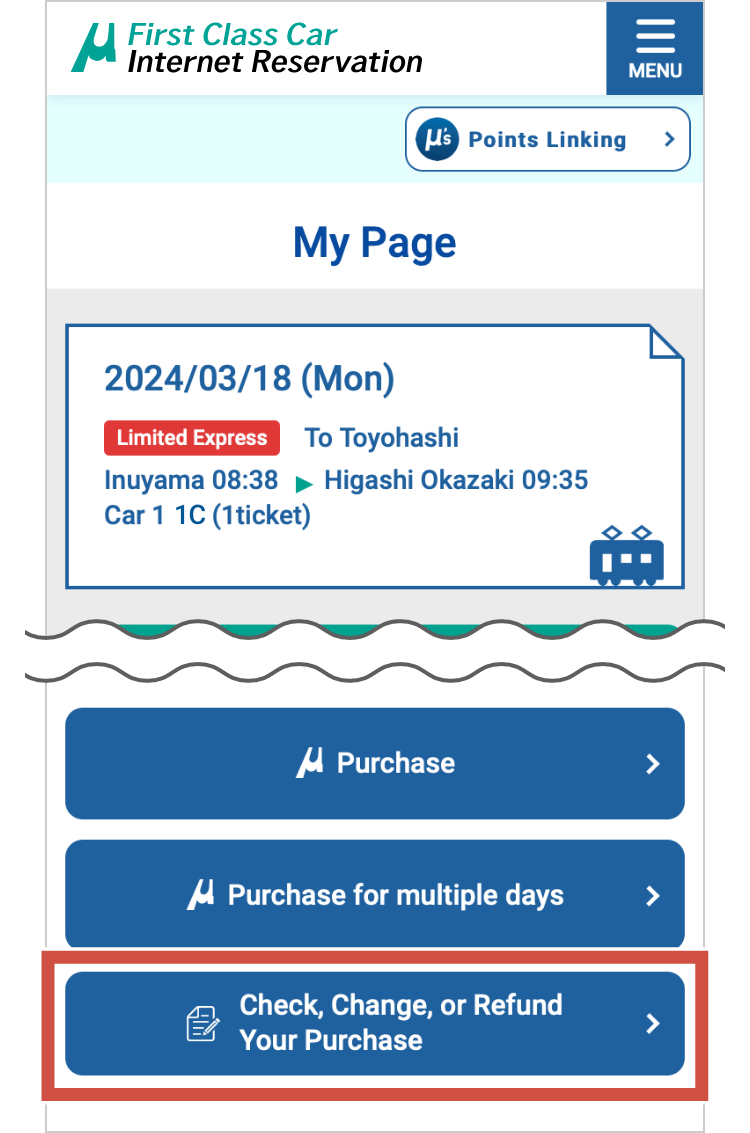Open the MENU drawer button

[655, 48]
